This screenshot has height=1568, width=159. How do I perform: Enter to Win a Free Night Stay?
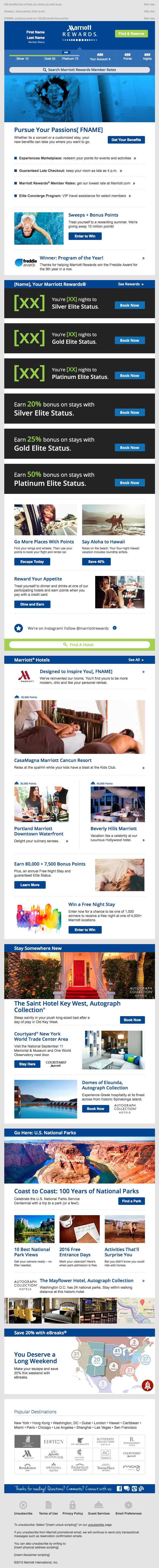[85, 930]
